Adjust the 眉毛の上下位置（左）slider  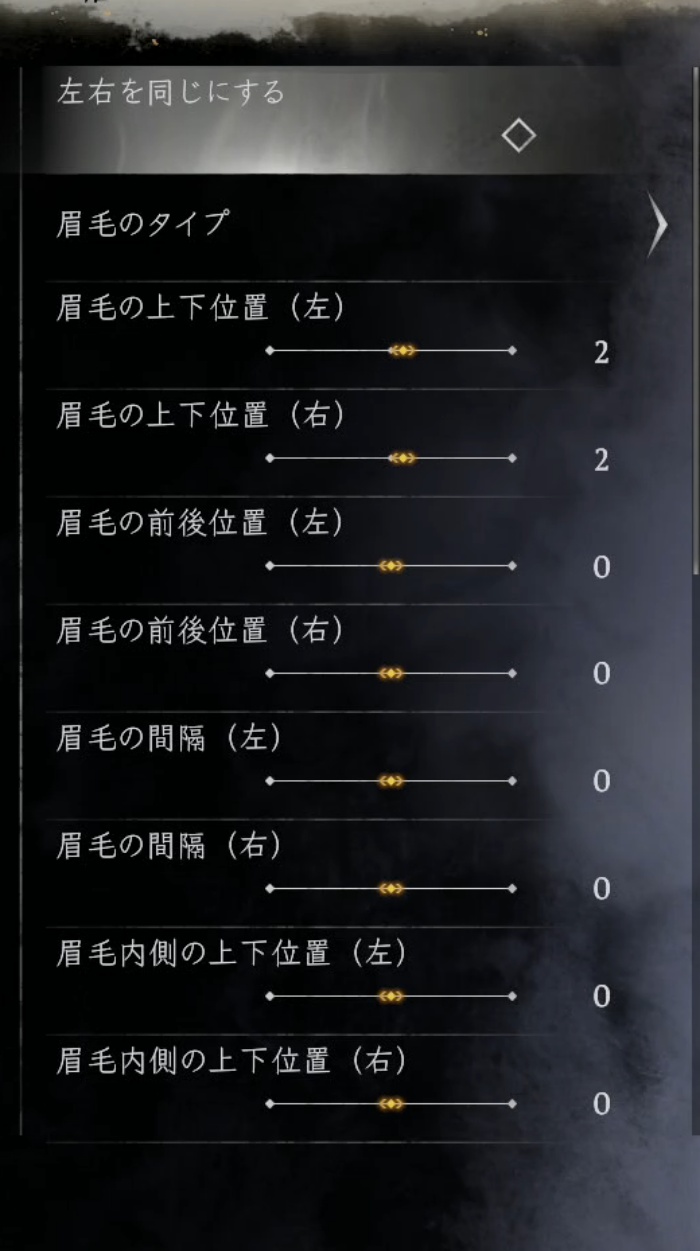pyautogui.click(x=402, y=350)
